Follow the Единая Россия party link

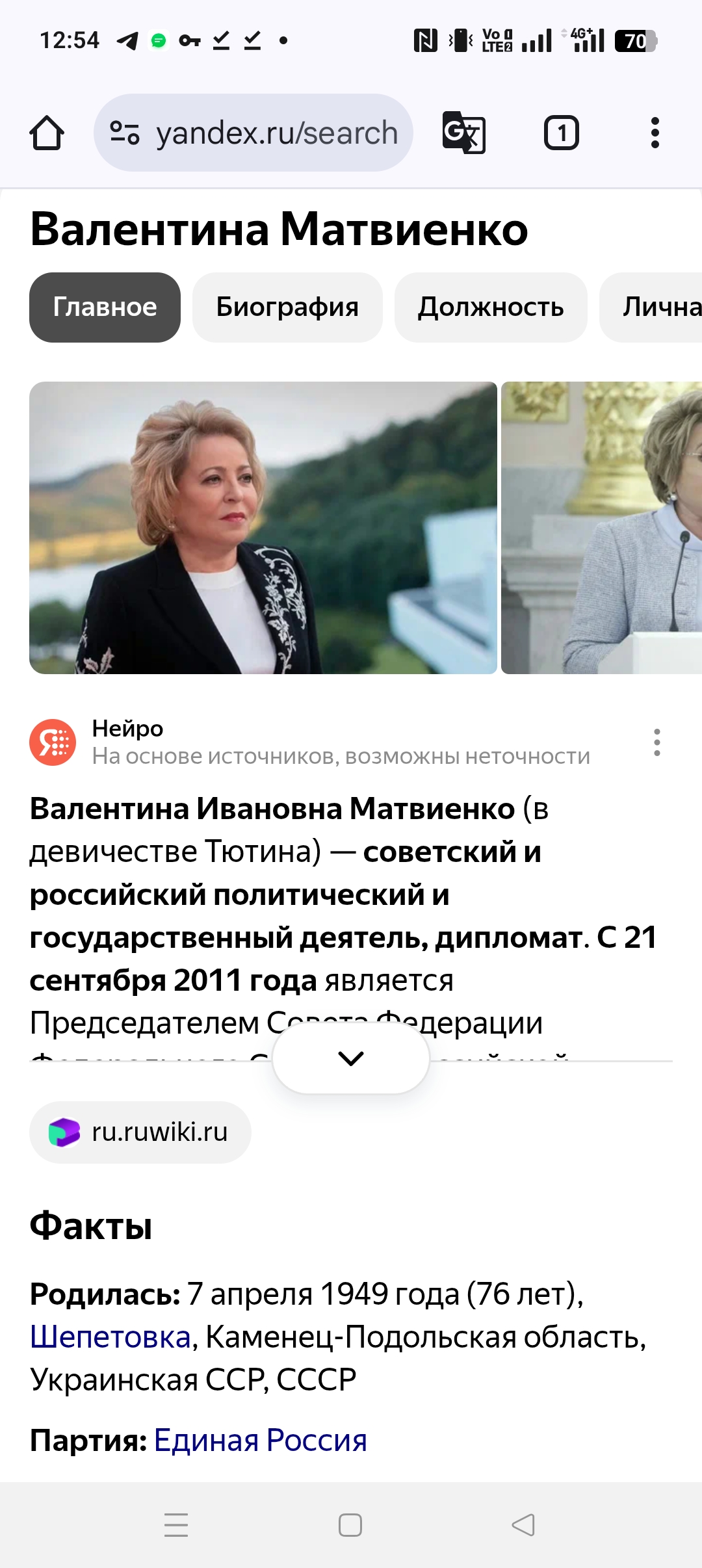(x=260, y=1440)
